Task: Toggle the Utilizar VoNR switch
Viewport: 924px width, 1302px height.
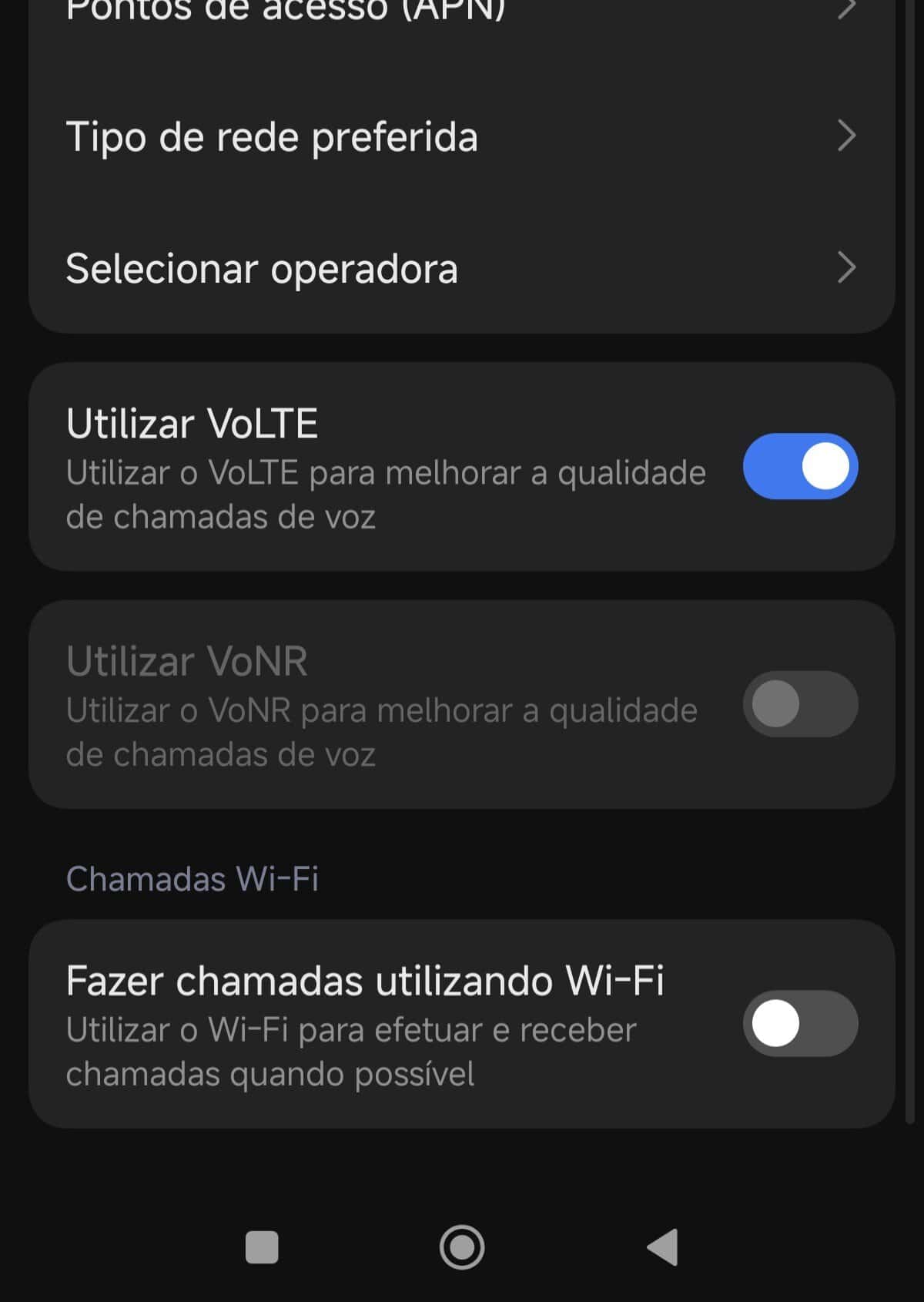Action: pos(800,704)
